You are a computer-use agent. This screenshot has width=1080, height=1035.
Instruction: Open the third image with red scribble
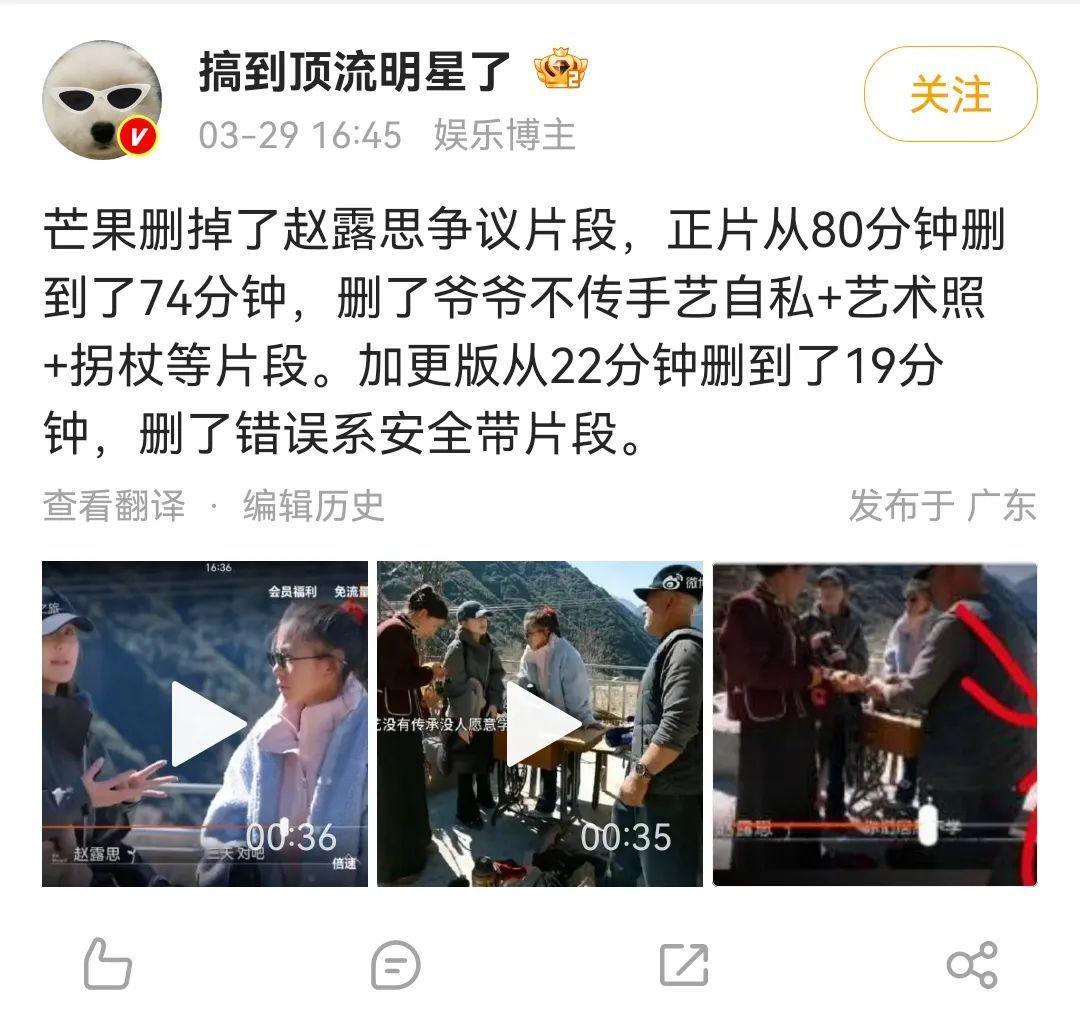[x=874, y=723]
